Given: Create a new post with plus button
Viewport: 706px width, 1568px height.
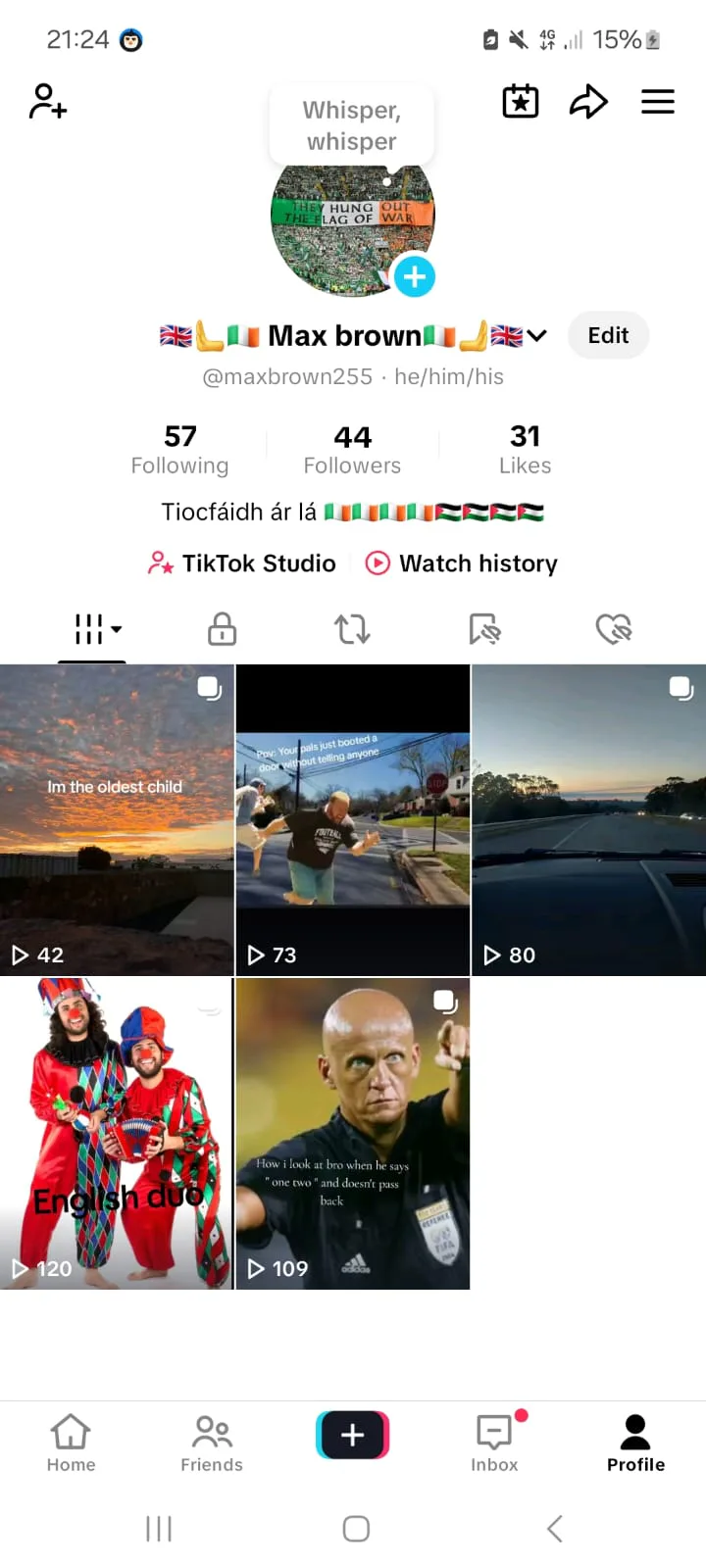Looking at the screenshot, I should [353, 1435].
